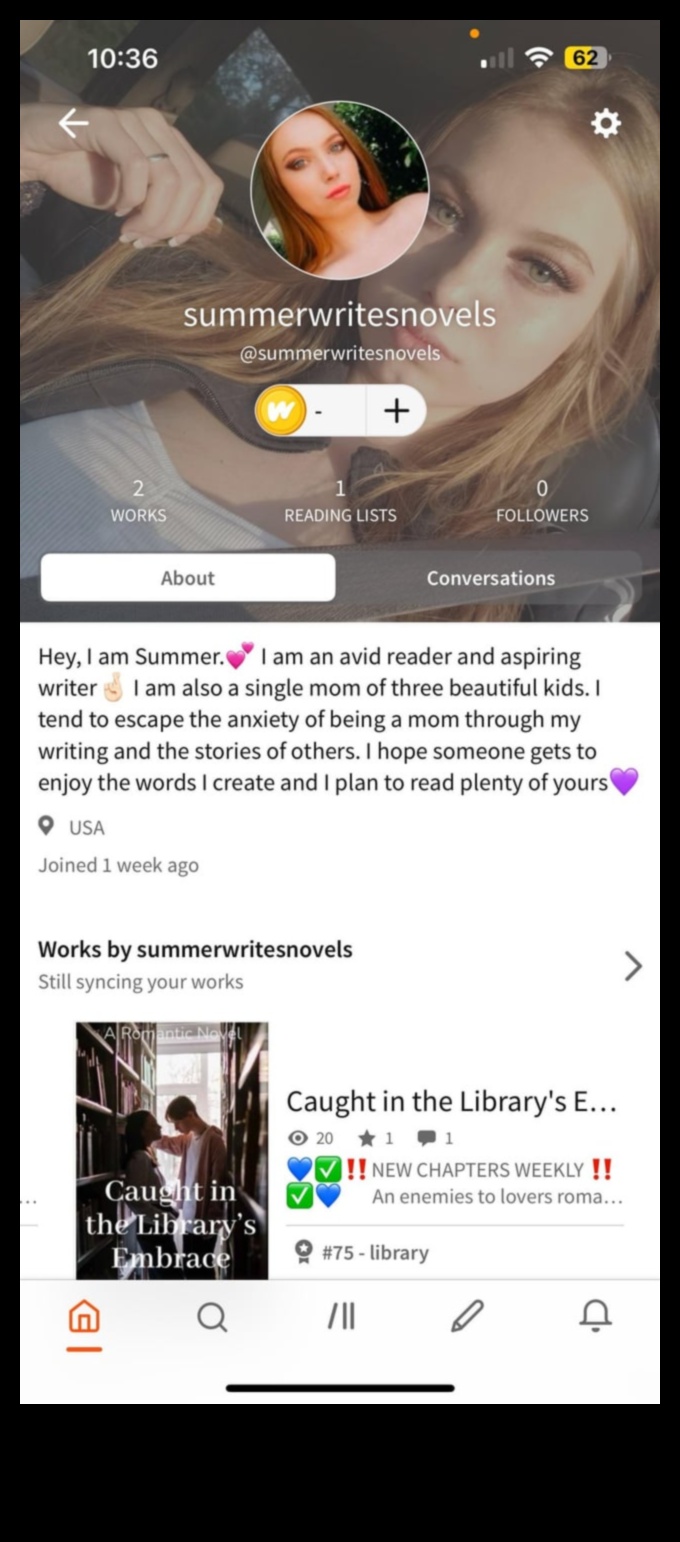Open the Followers list
680x1542 pixels.
(x=542, y=502)
